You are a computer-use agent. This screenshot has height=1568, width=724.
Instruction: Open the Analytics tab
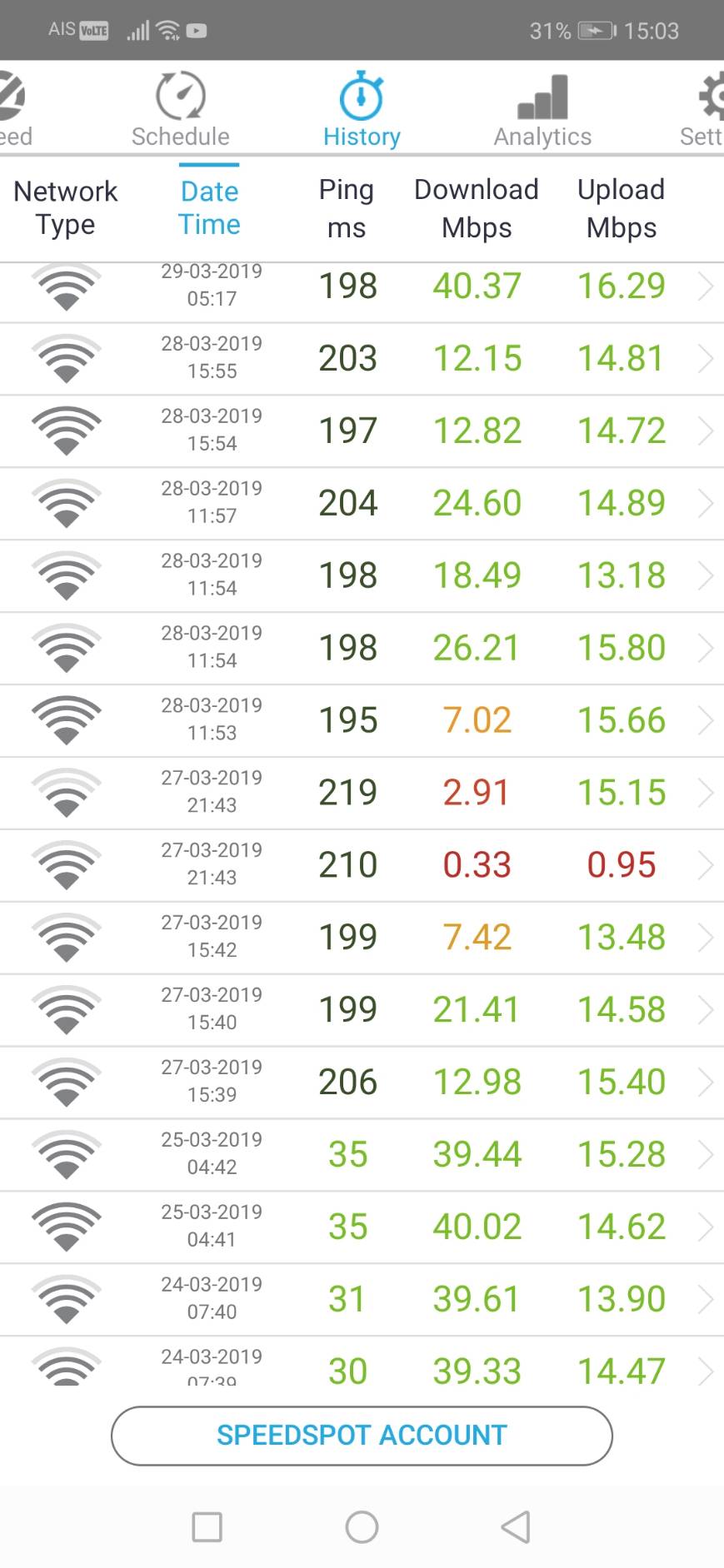542,110
